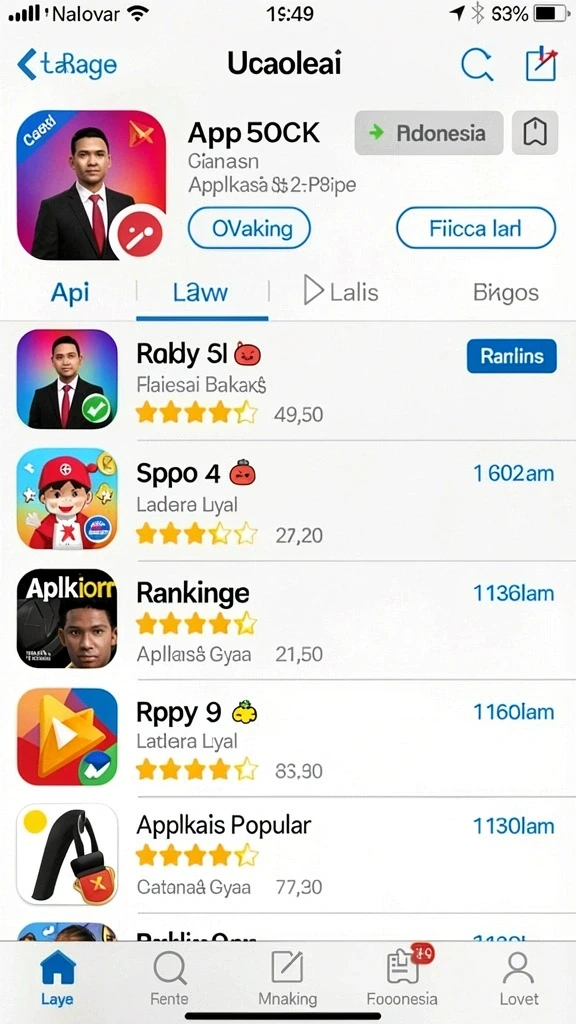Tap the Ranlins button for Raldy 5l

point(512,356)
